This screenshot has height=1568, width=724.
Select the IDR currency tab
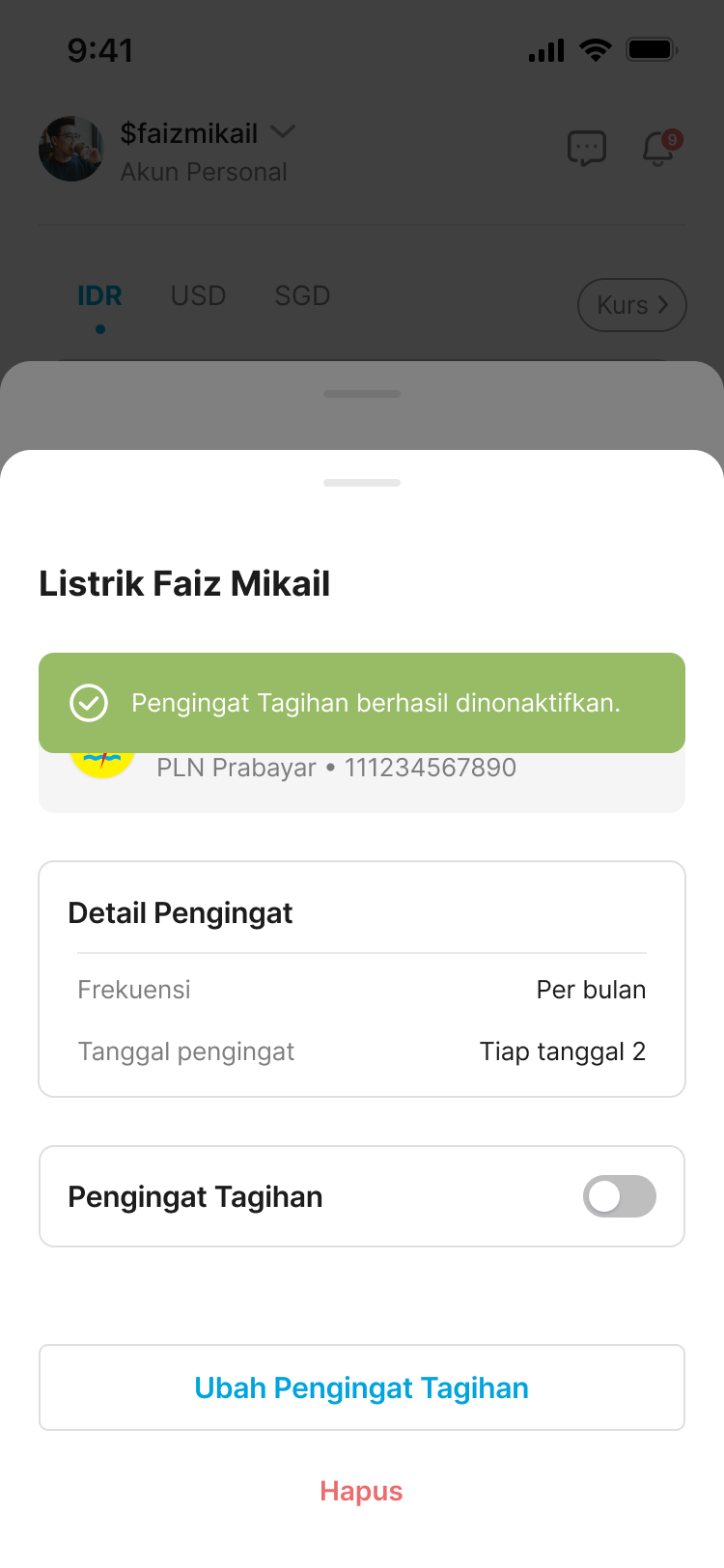[x=99, y=295]
